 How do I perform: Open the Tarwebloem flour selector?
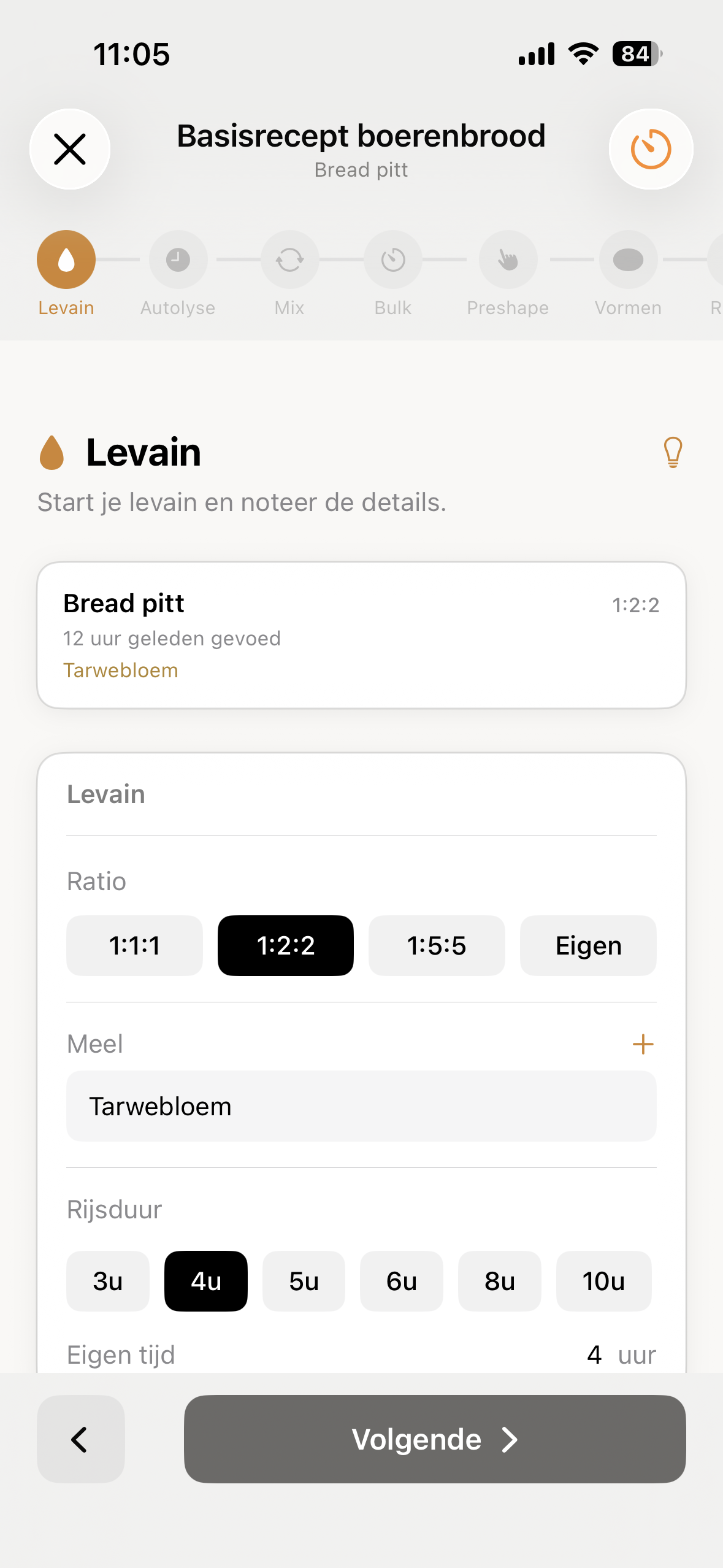point(361,1105)
